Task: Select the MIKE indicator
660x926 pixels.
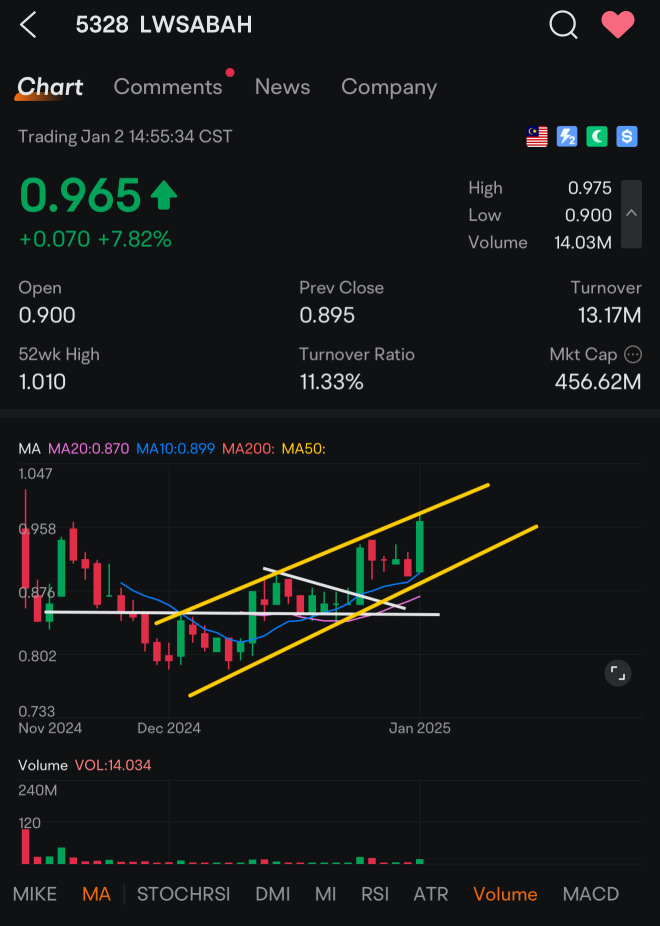Action: 35,894
